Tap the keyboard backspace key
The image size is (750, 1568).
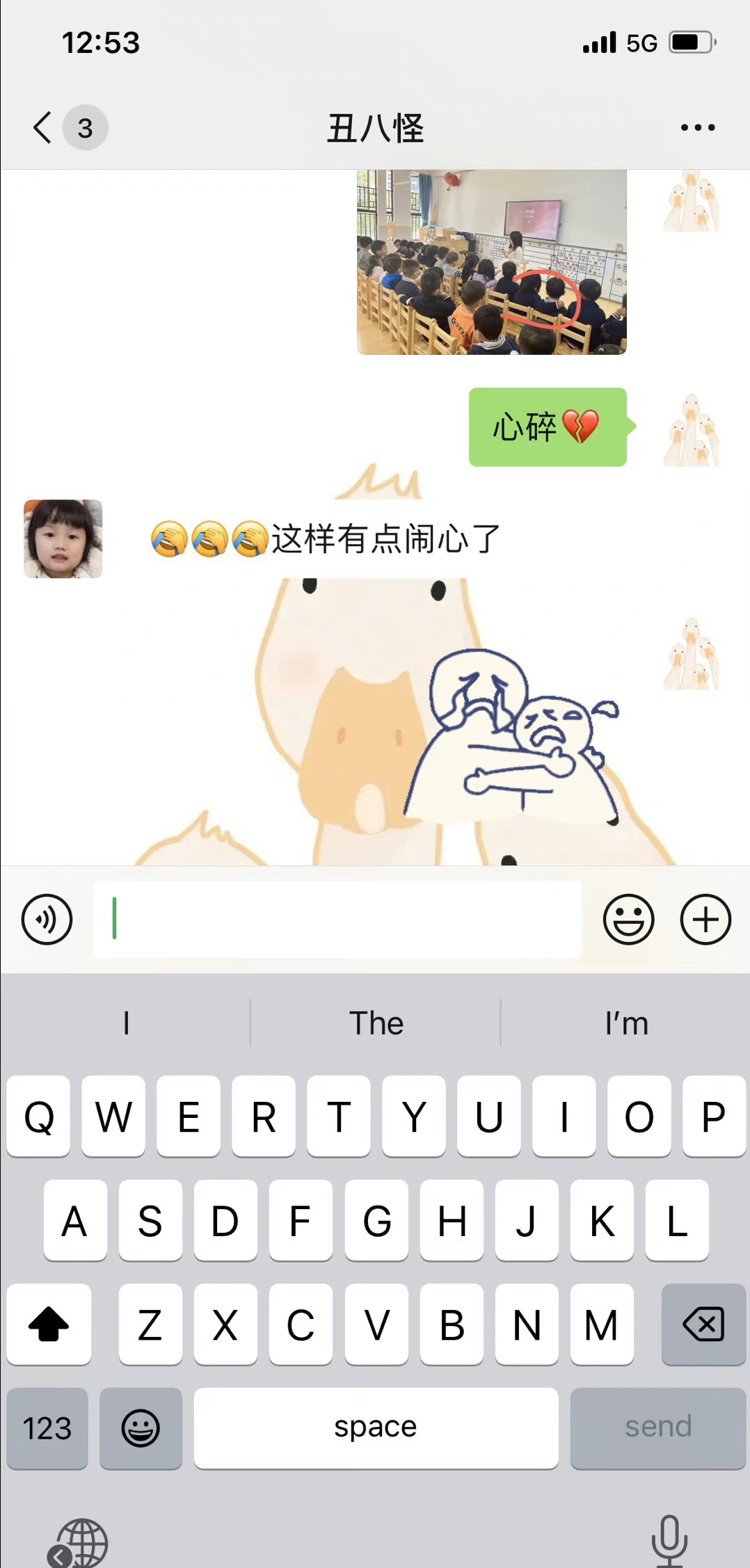703,1324
